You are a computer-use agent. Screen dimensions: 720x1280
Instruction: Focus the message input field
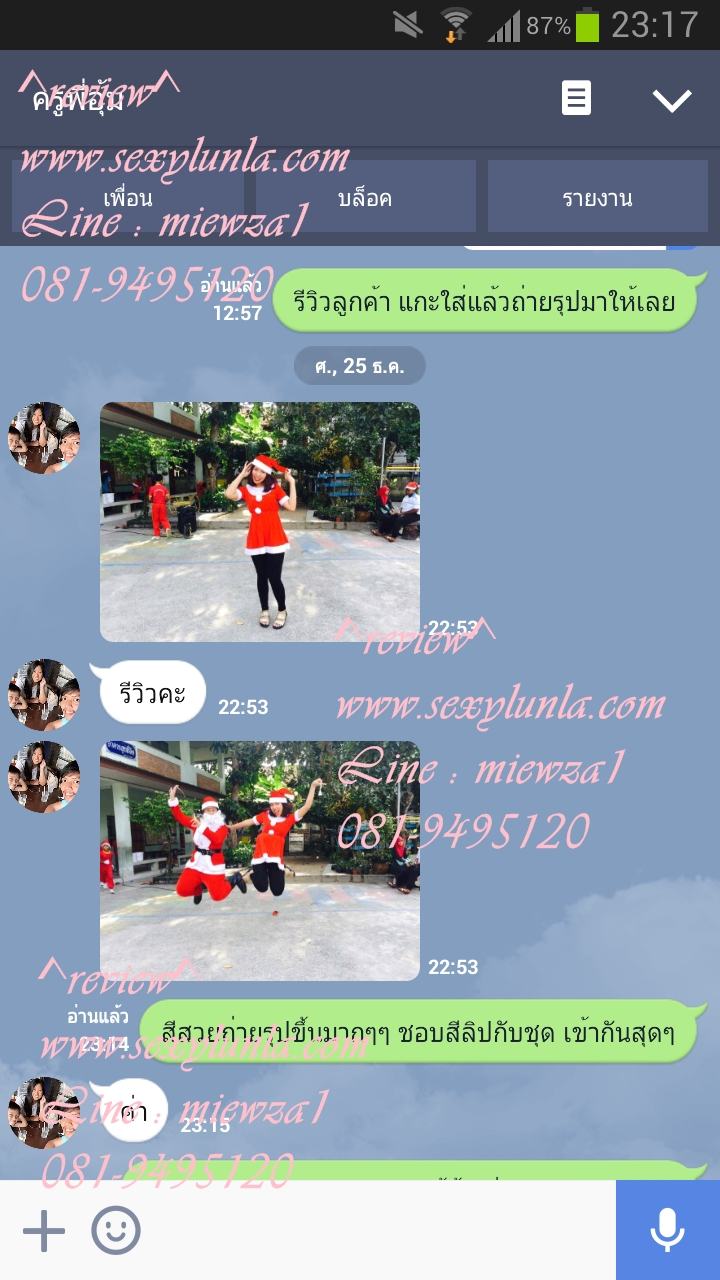[x=380, y=1231]
